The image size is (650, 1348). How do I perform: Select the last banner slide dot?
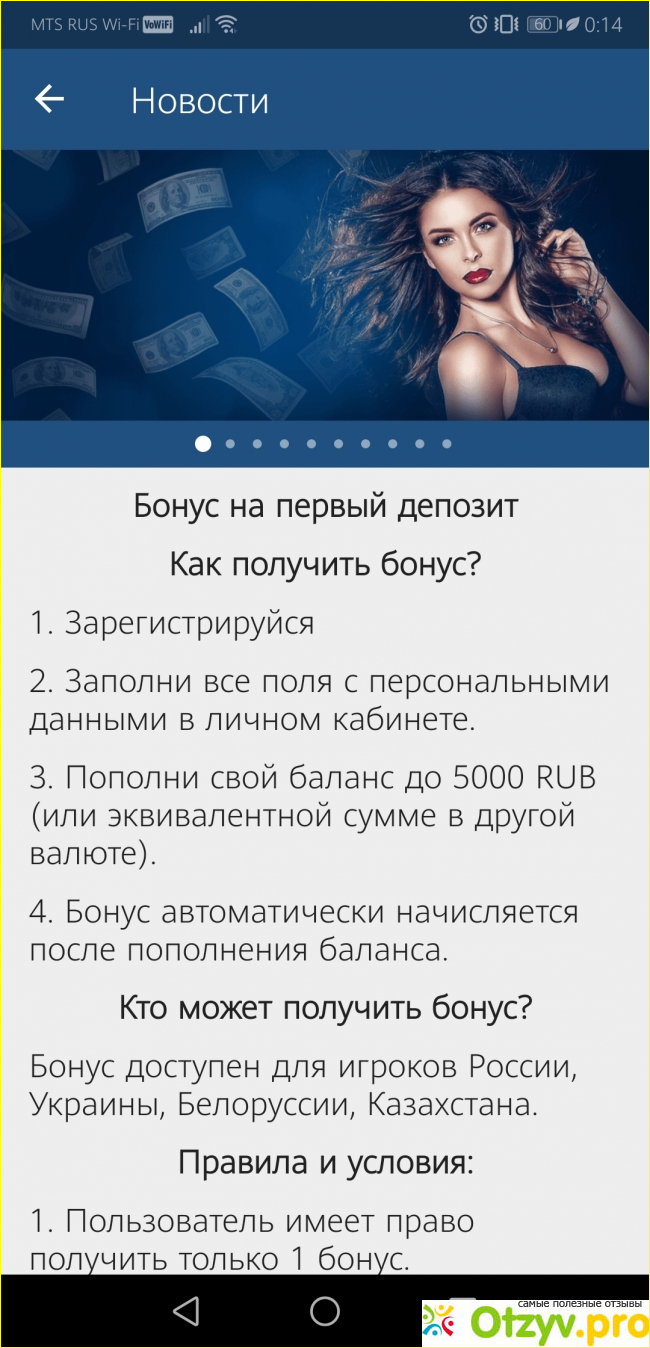(x=446, y=444)
